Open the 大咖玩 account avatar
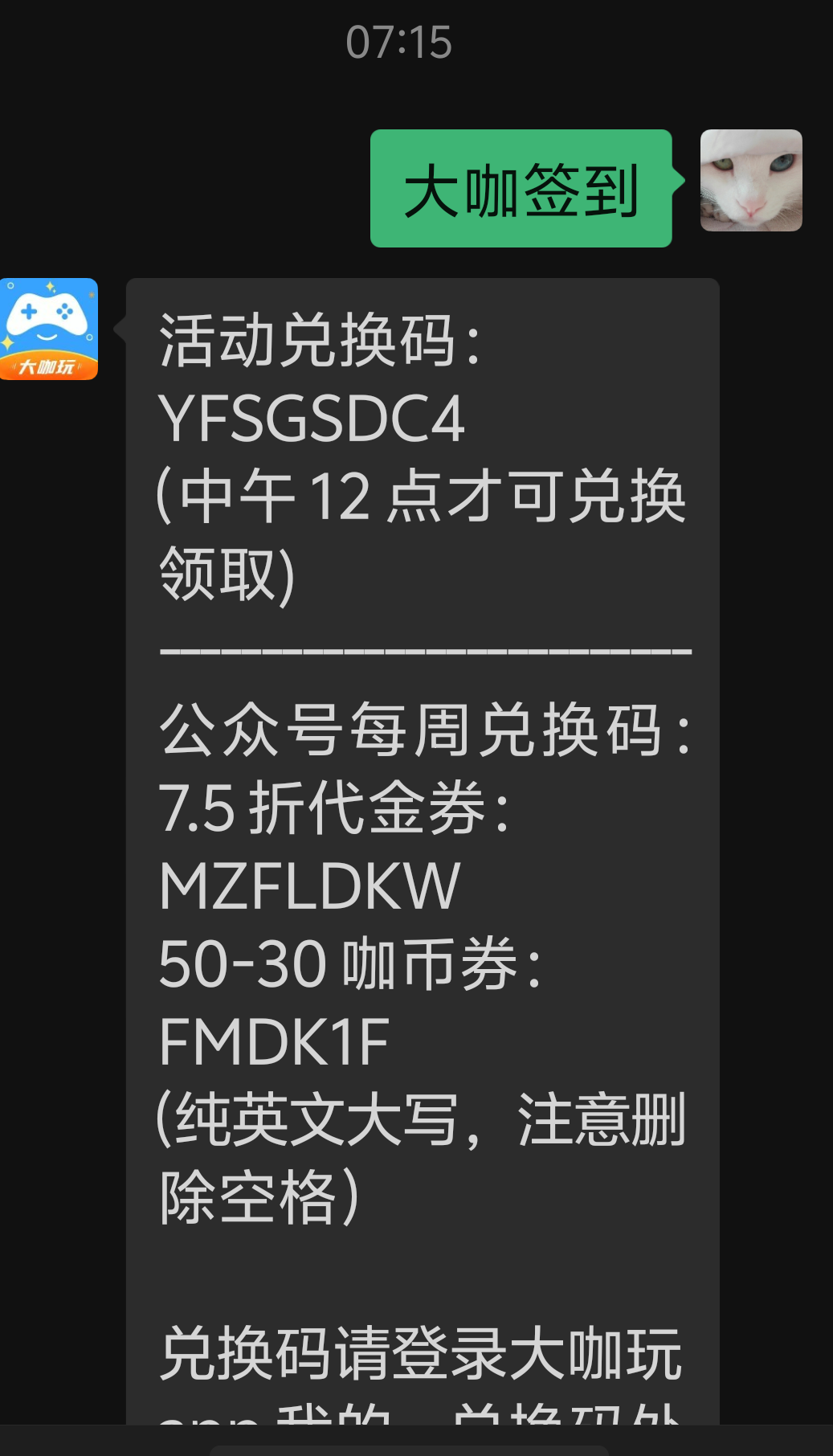 (48, 329)
